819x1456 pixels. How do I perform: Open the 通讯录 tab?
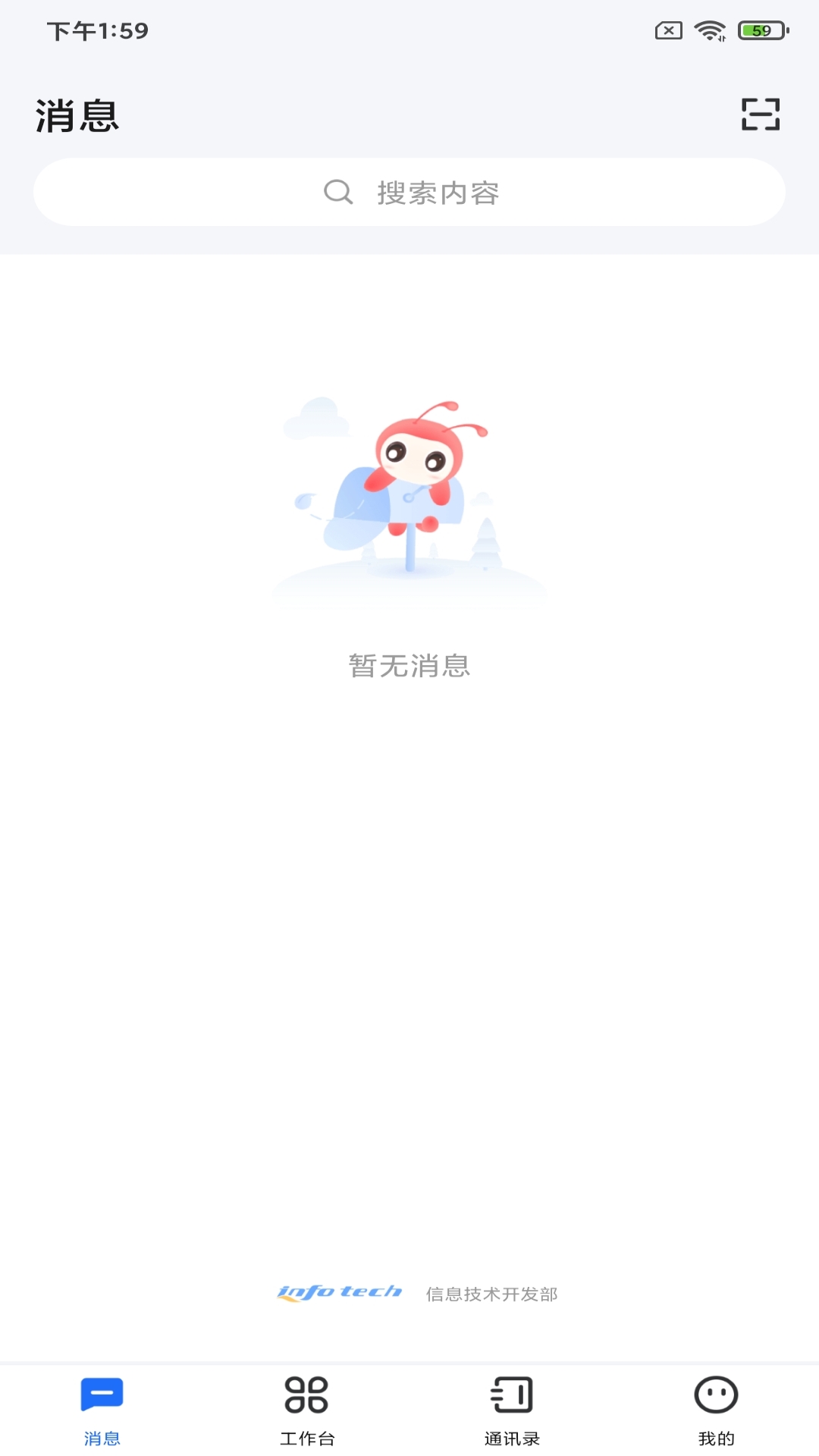(512, 1410)
